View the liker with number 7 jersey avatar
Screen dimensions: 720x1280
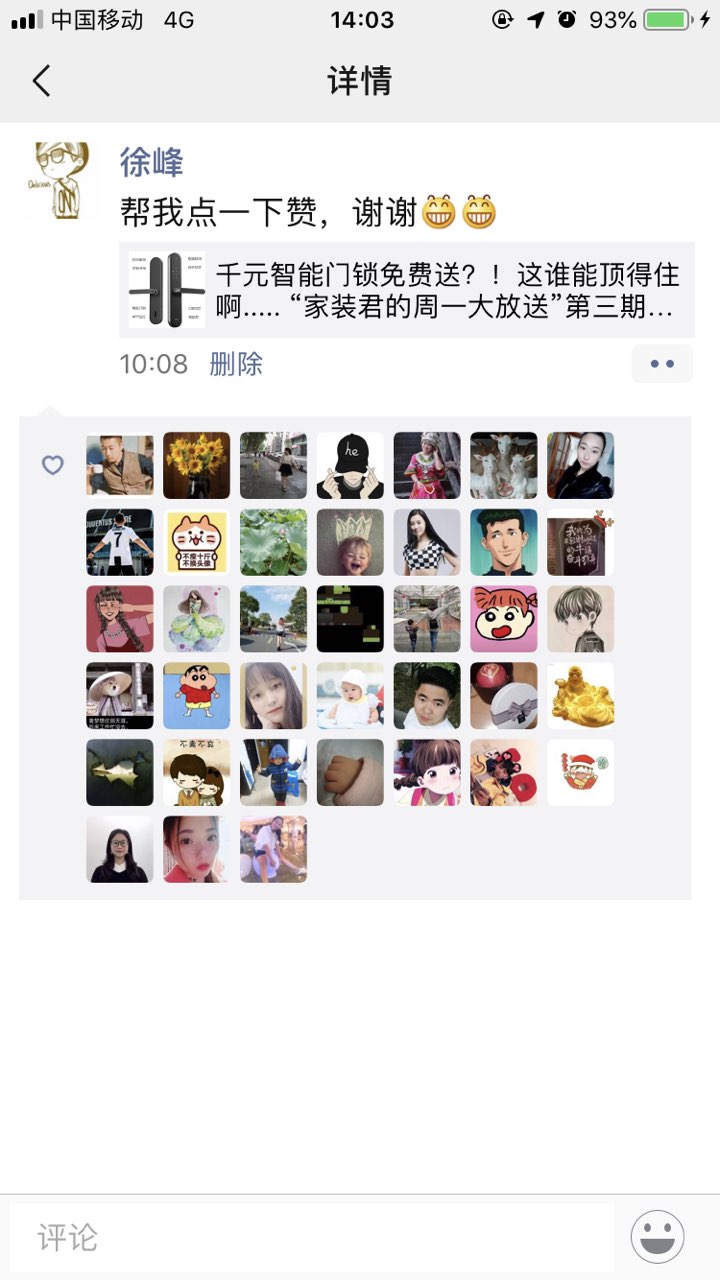120,542
